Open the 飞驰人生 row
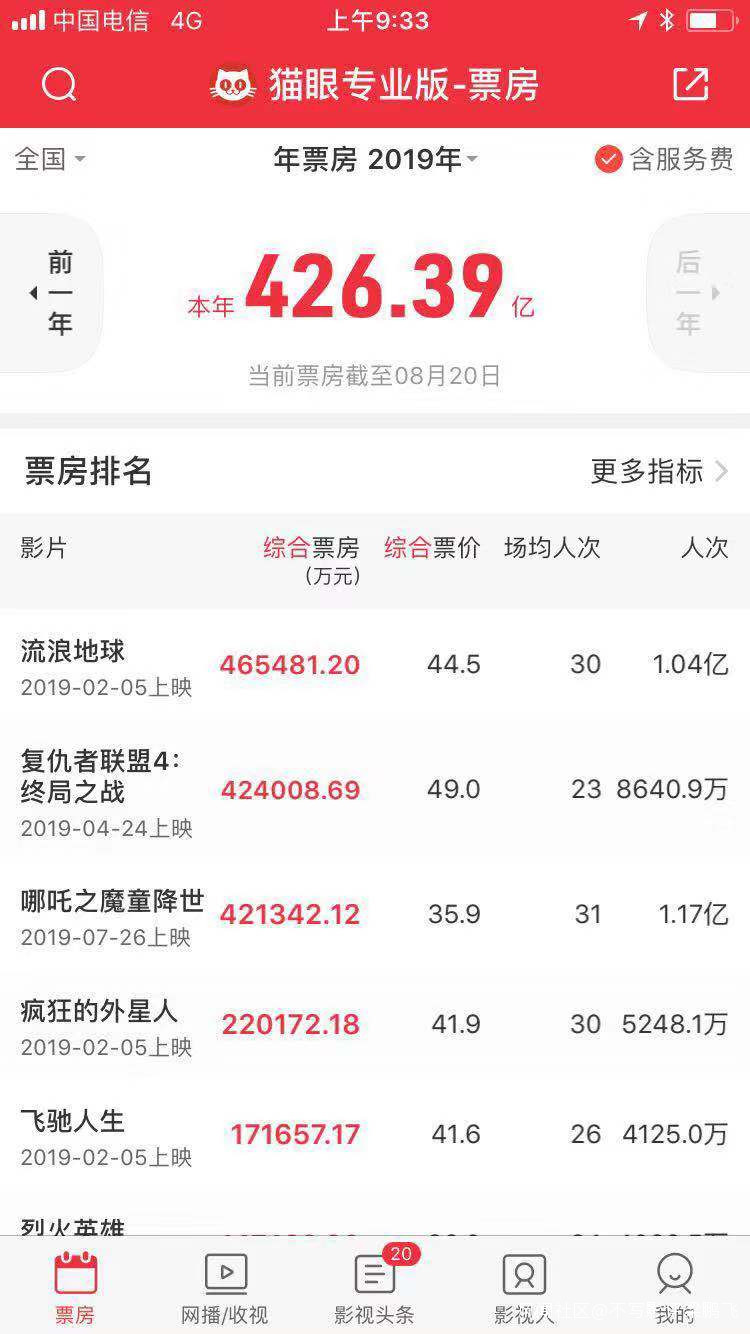 (375, 1135)
